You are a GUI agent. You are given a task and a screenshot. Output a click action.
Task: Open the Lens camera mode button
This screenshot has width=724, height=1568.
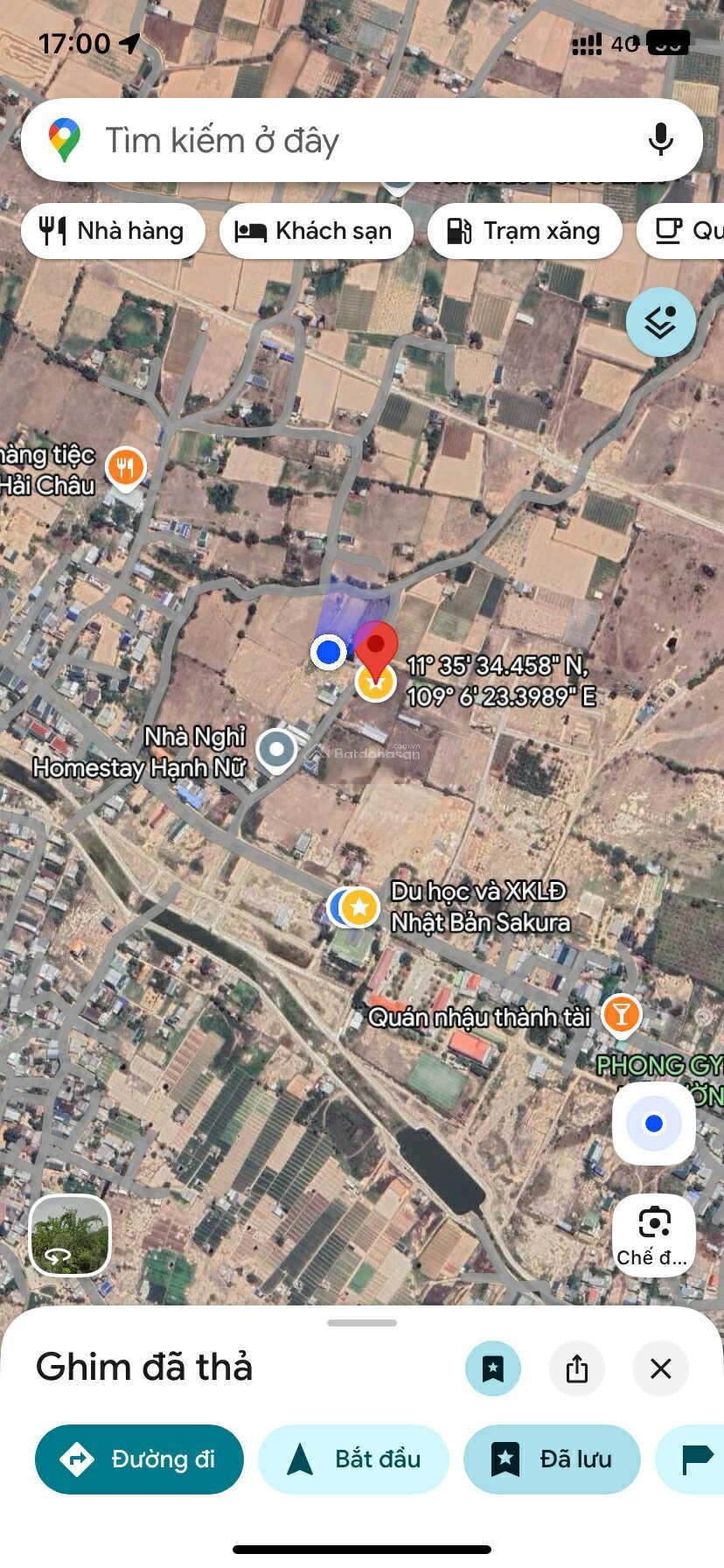pyautogui.click(x=653, y=1234)
